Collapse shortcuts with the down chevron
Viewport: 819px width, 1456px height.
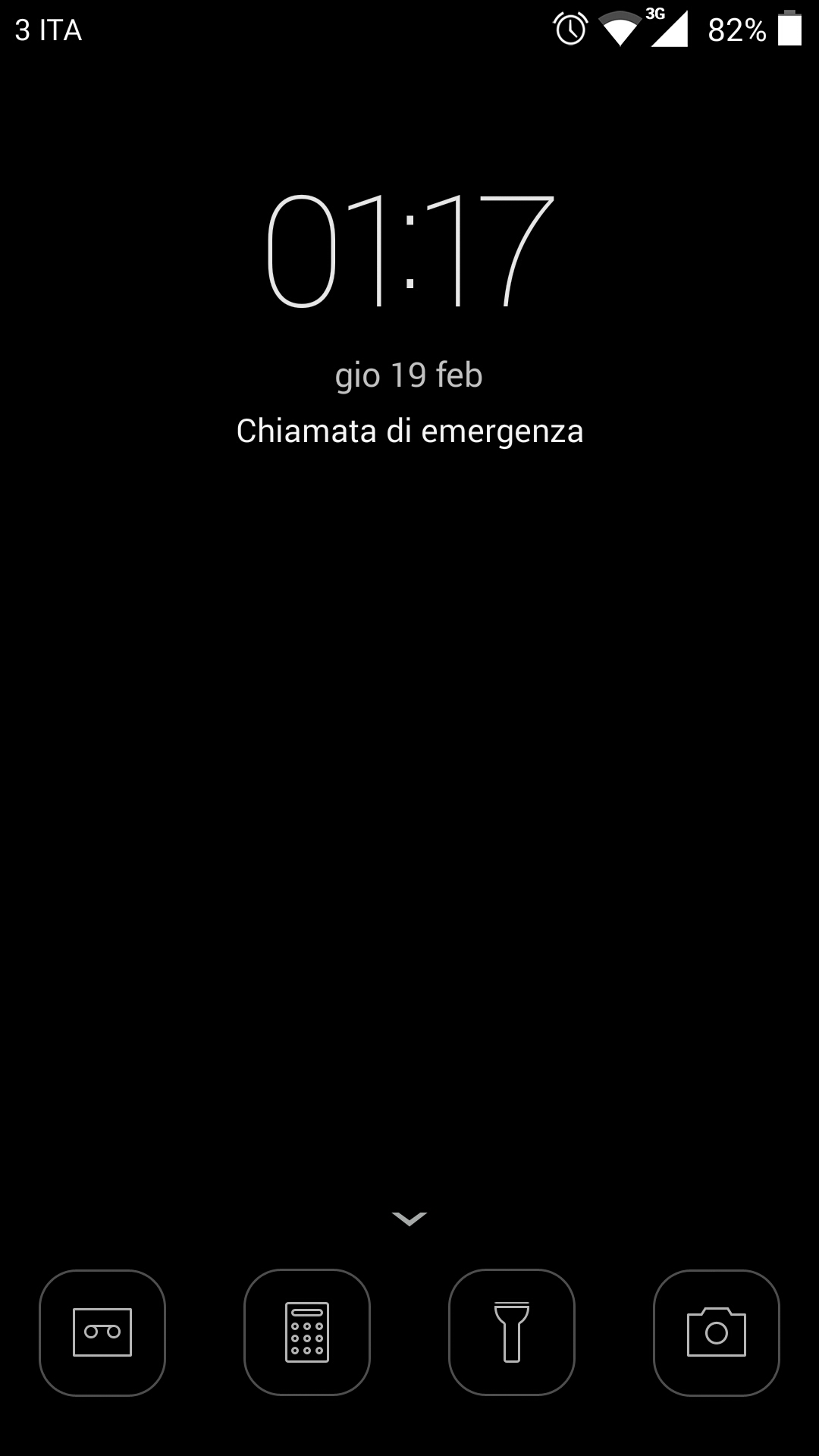[x=409, y=1219]
